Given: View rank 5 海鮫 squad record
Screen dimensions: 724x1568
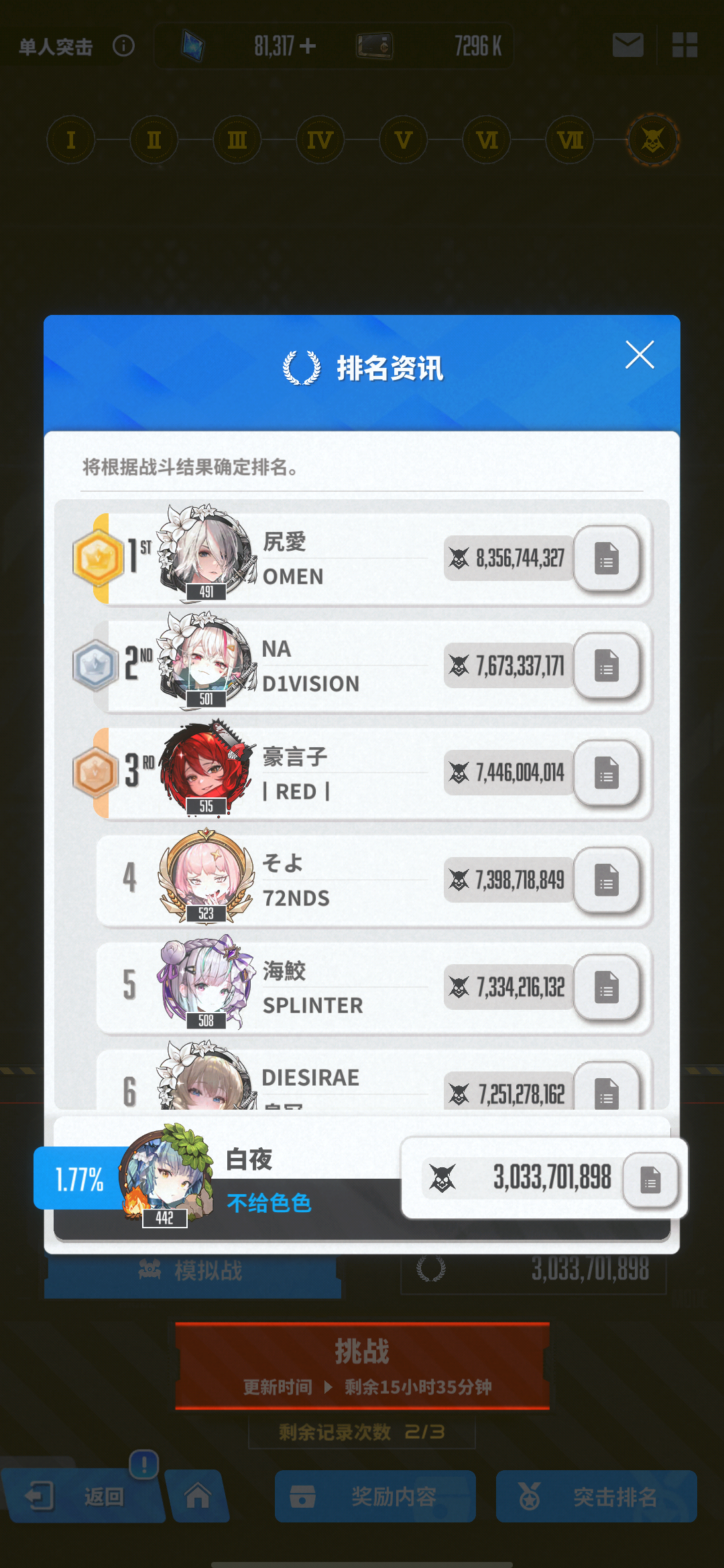Looking at the screenshot, I should [x=607, y=988].
